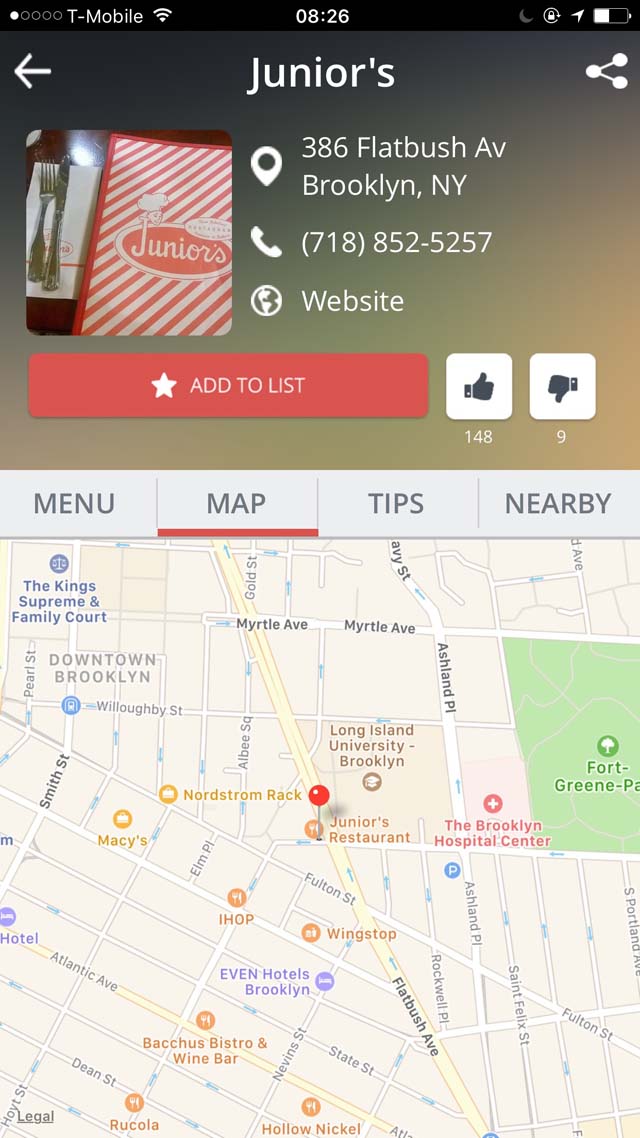
Task: Add Junior's to a list
Action: tap(229, 385)
